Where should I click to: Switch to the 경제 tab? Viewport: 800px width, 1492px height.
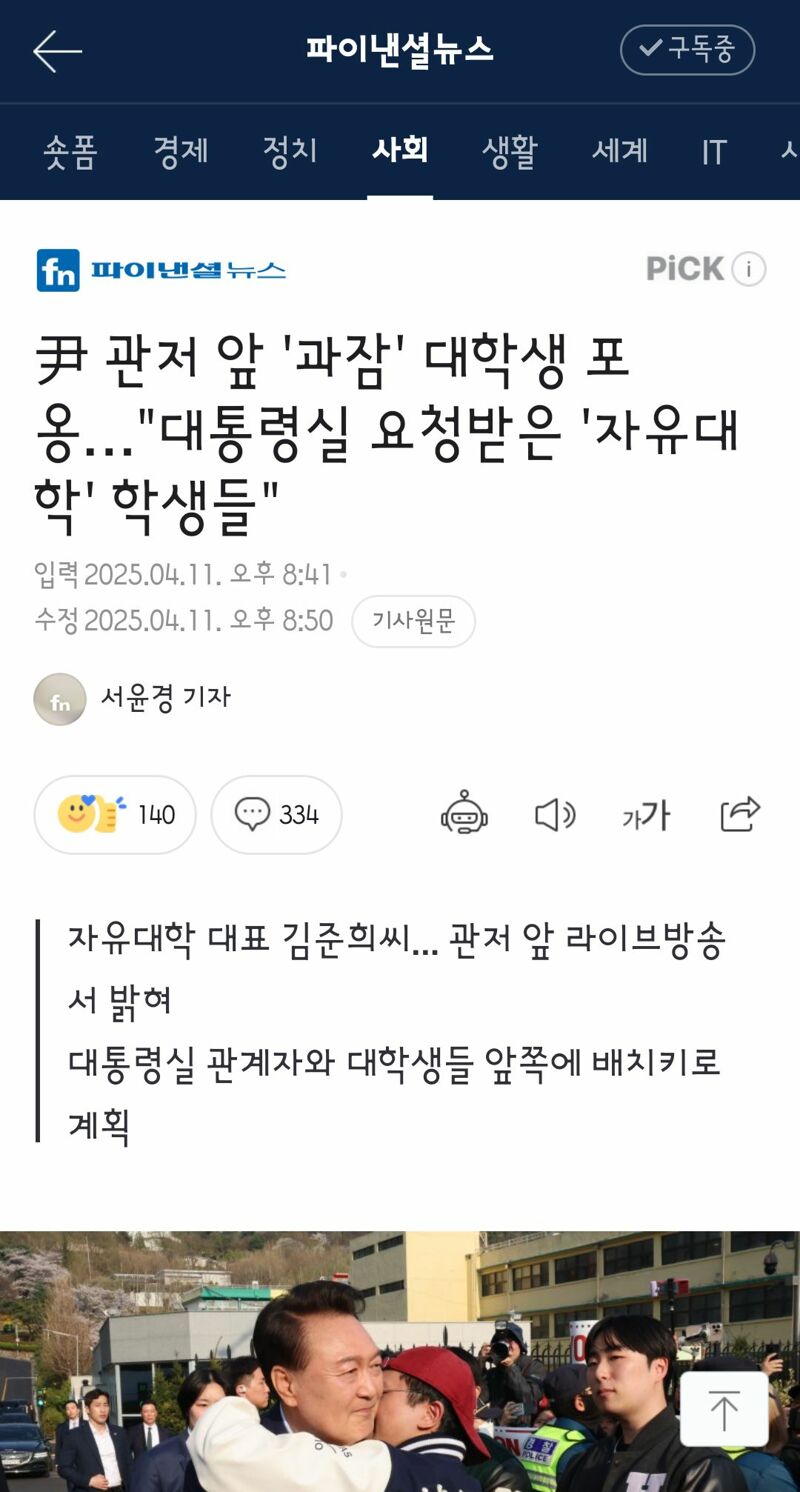[180, 151]
